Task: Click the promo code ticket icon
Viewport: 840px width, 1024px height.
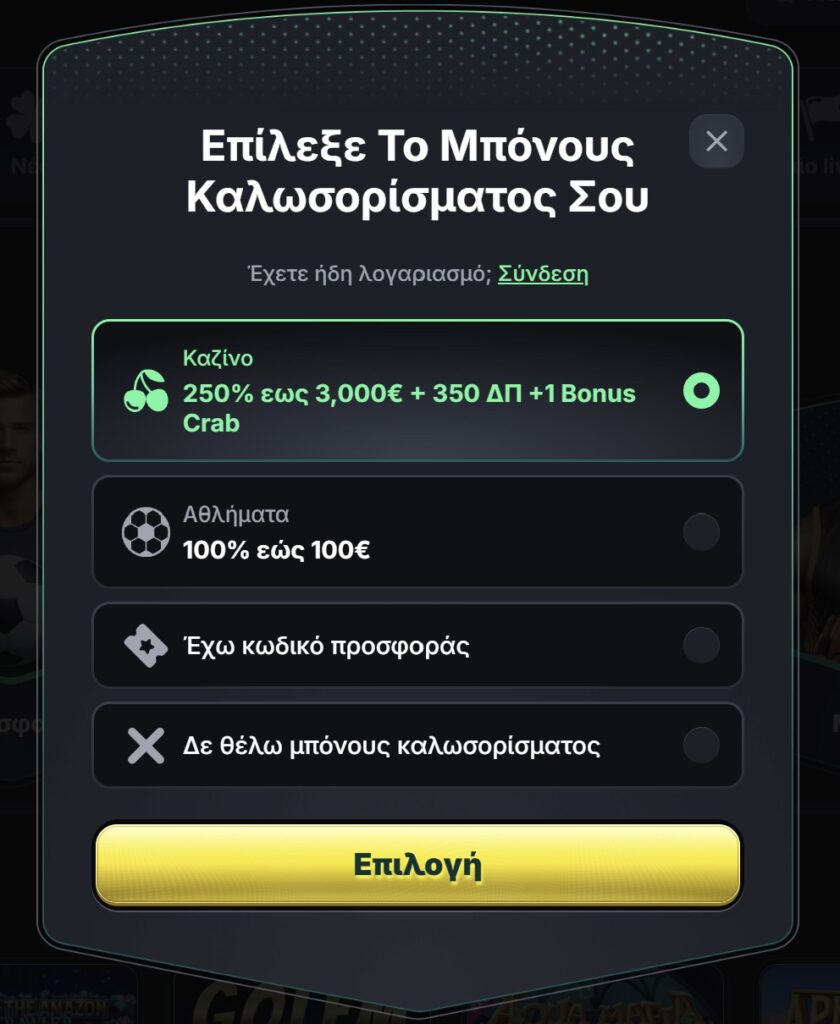Action: click(x=147, y=645)
